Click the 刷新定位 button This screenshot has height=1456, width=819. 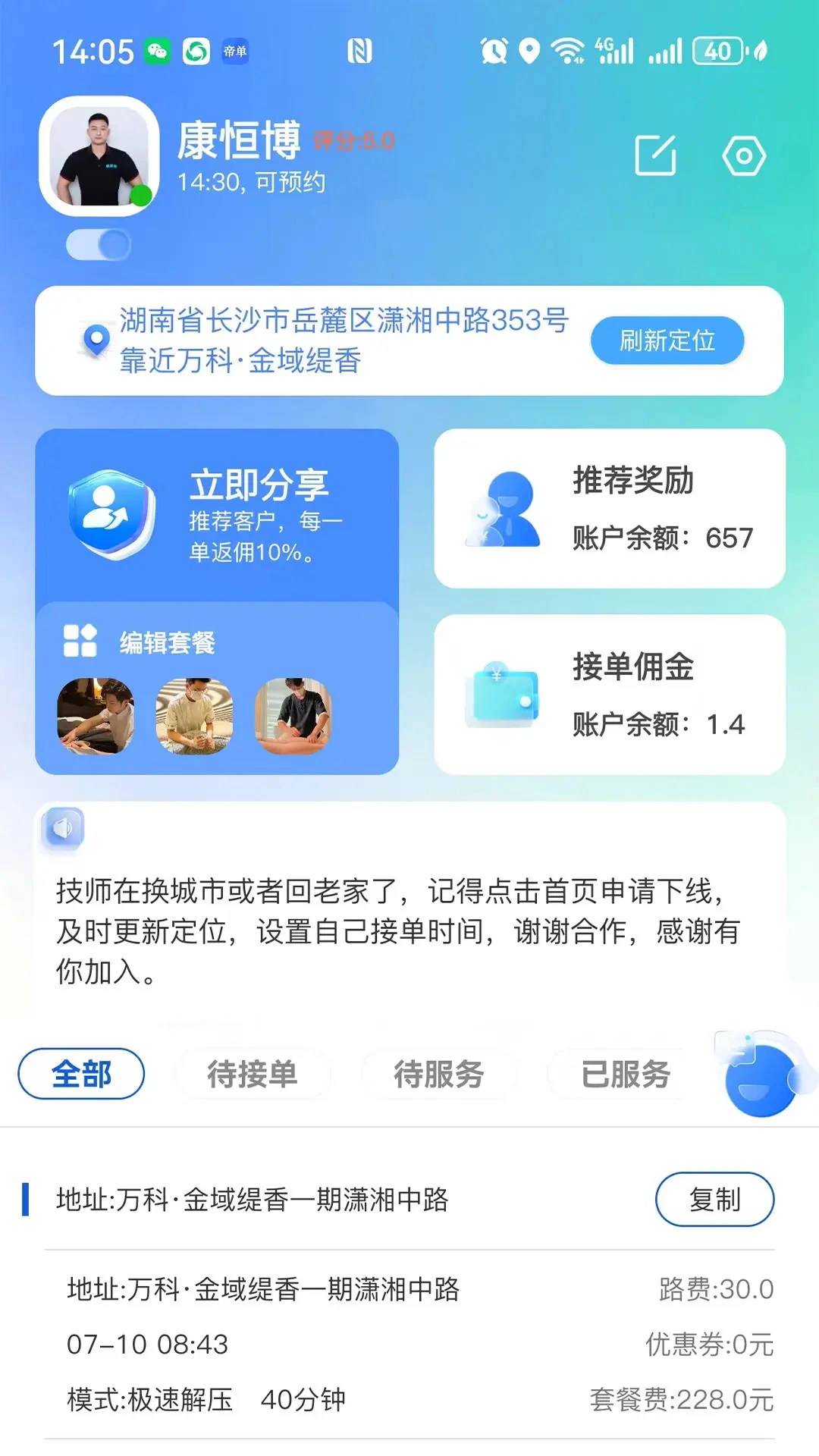point(667,342)
